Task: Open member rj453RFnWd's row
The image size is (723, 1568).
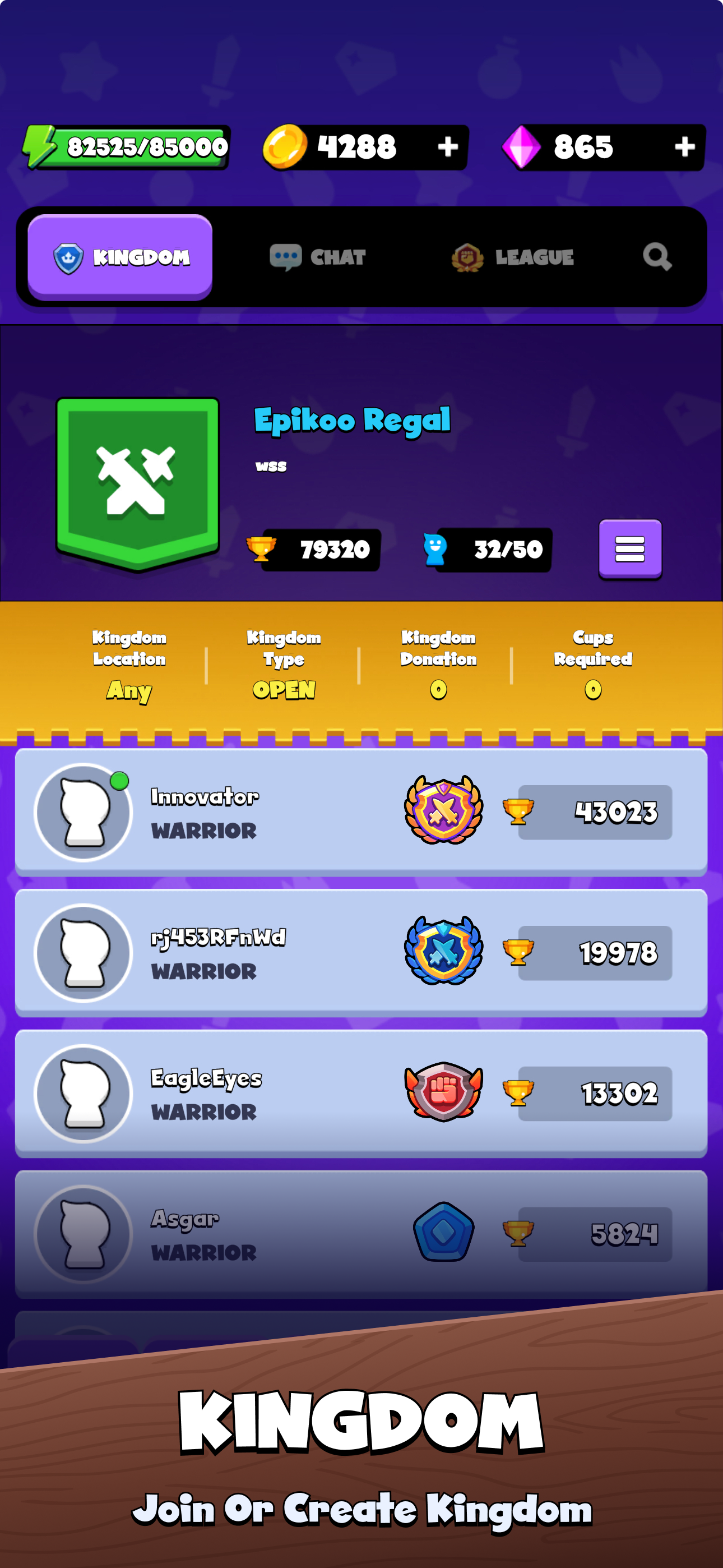Action: [x=360, y=953]
